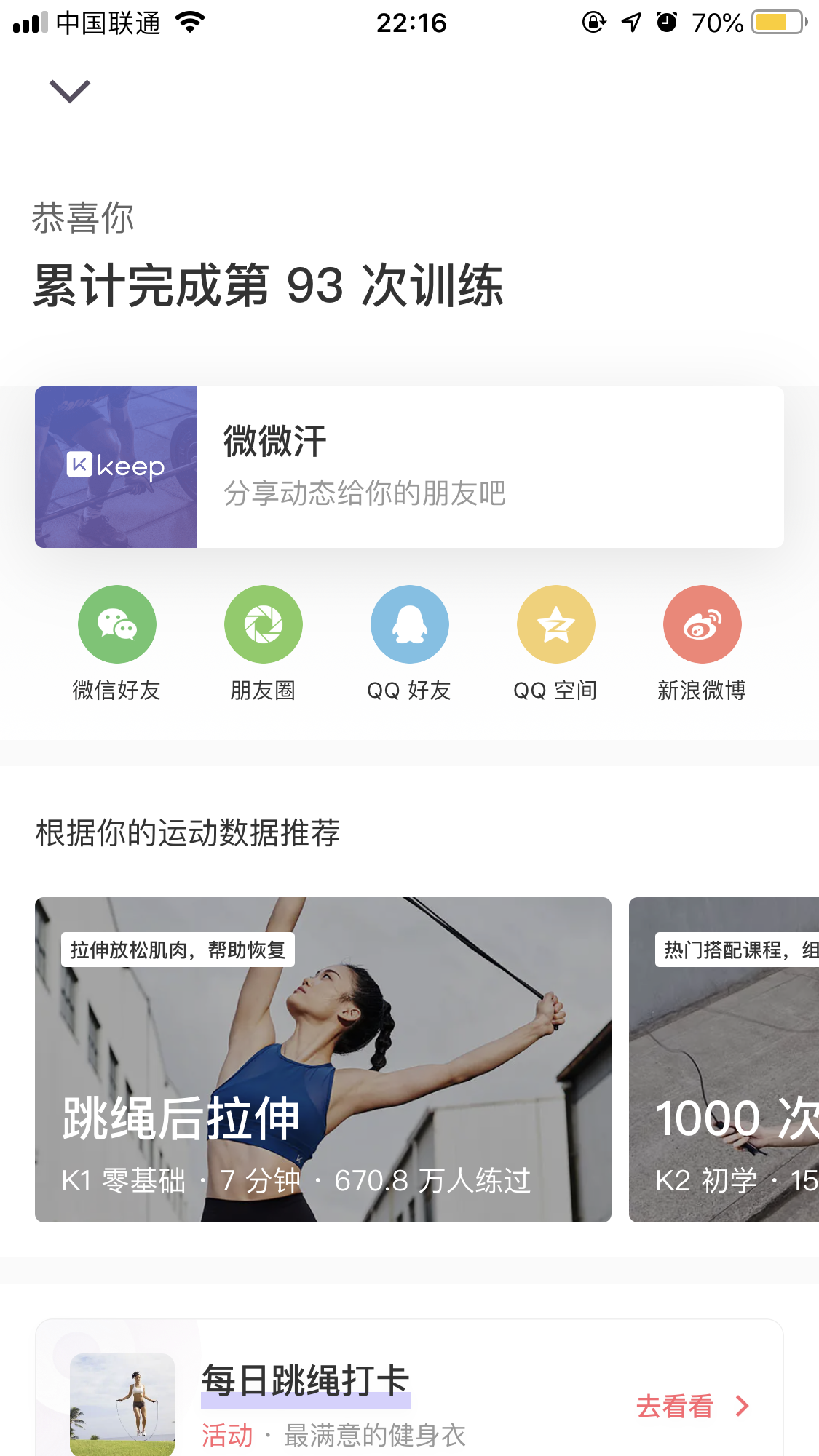The image size is (819, 1456).
Task: Open the 微微汗 share card
Action: point(409,466)
